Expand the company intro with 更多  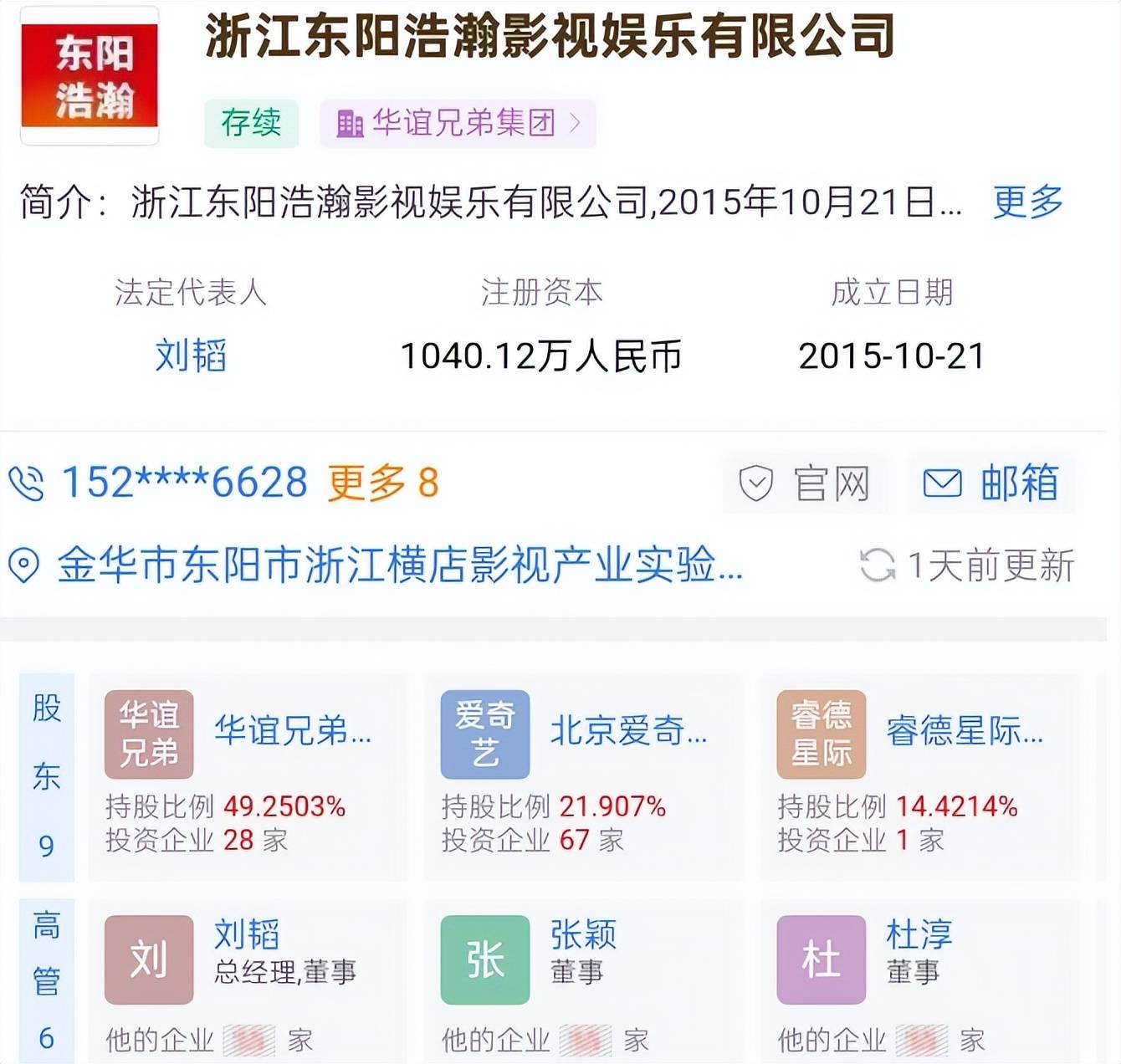(1027, 202)
